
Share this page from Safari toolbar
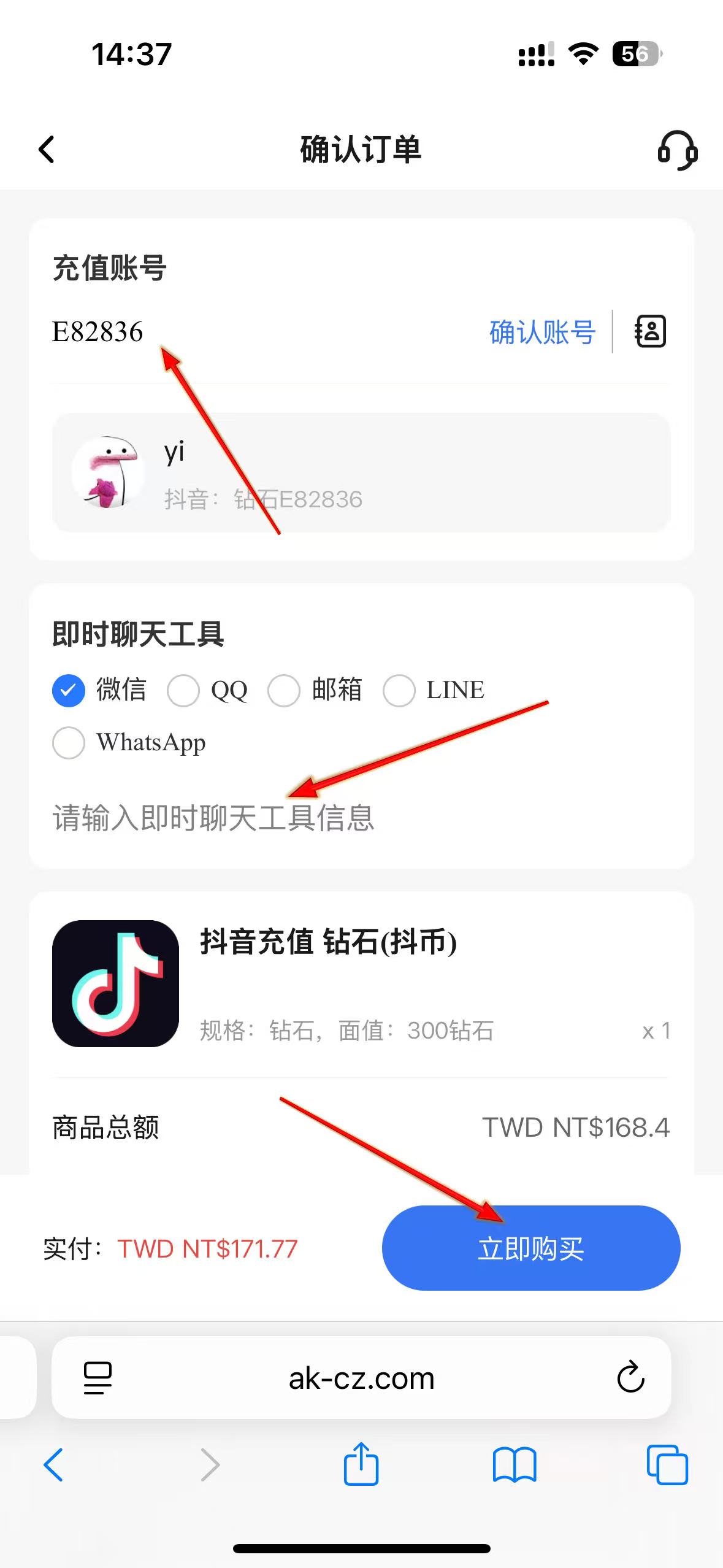pos(361,1465)
